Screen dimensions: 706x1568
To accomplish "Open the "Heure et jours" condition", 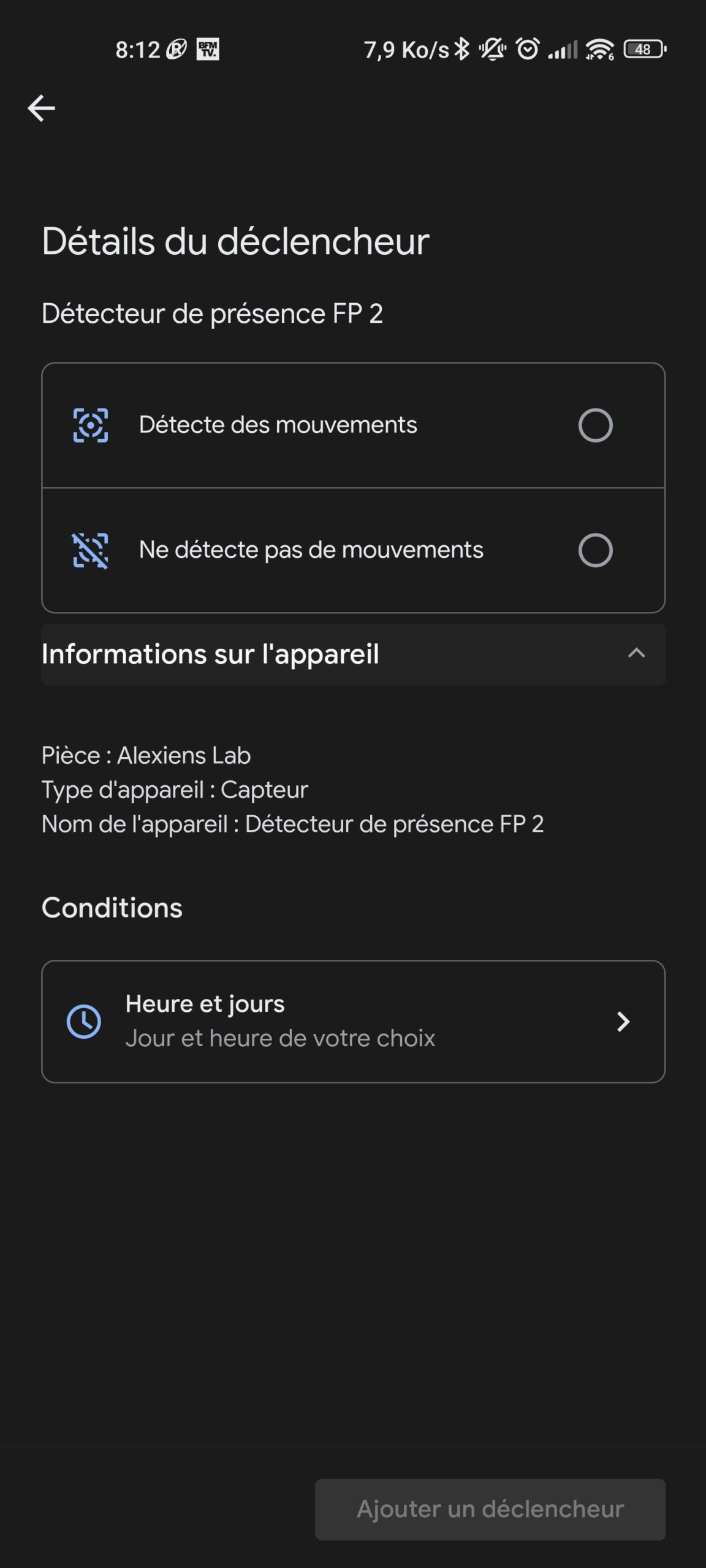I will pyautogui.click(x=353, y=1021).
